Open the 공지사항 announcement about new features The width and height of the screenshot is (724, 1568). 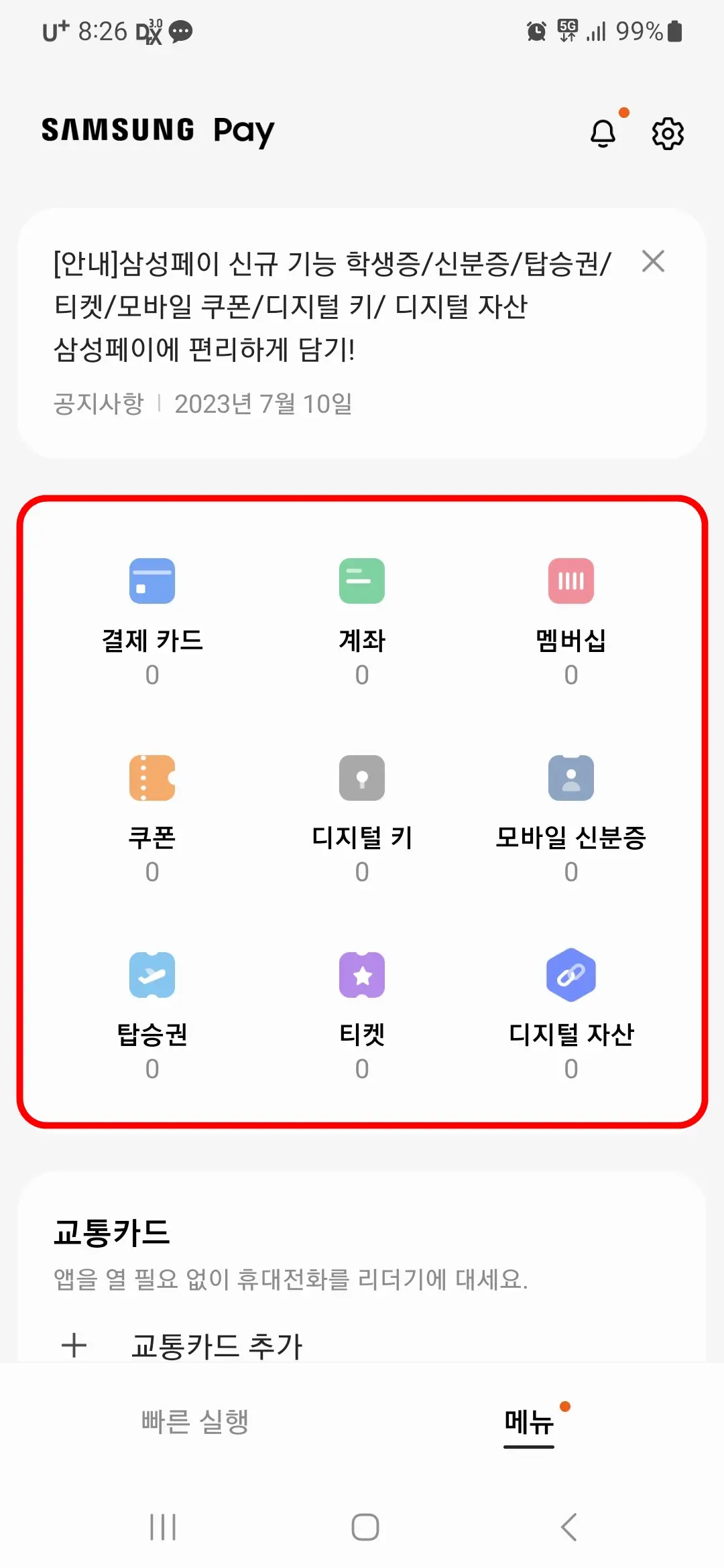[335, 308]
